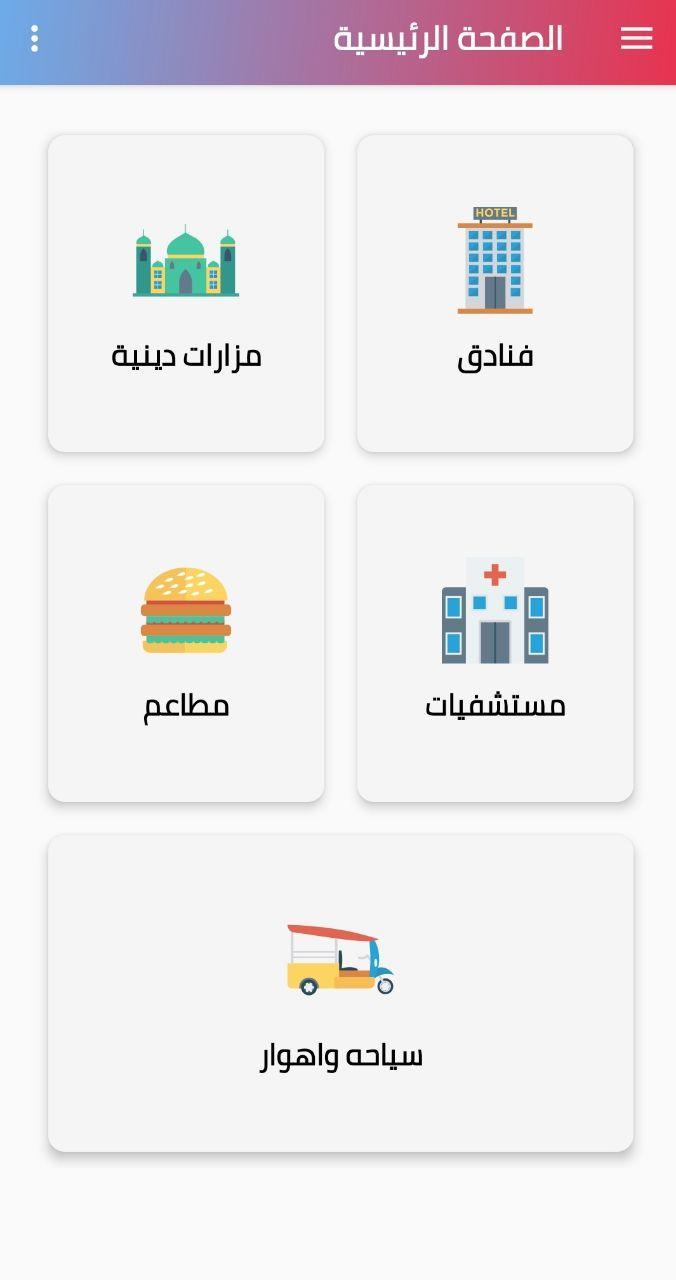Open the سياحه واهوار tourism card
Viewport: 676px width, 1280px height.
coord(341,994)
